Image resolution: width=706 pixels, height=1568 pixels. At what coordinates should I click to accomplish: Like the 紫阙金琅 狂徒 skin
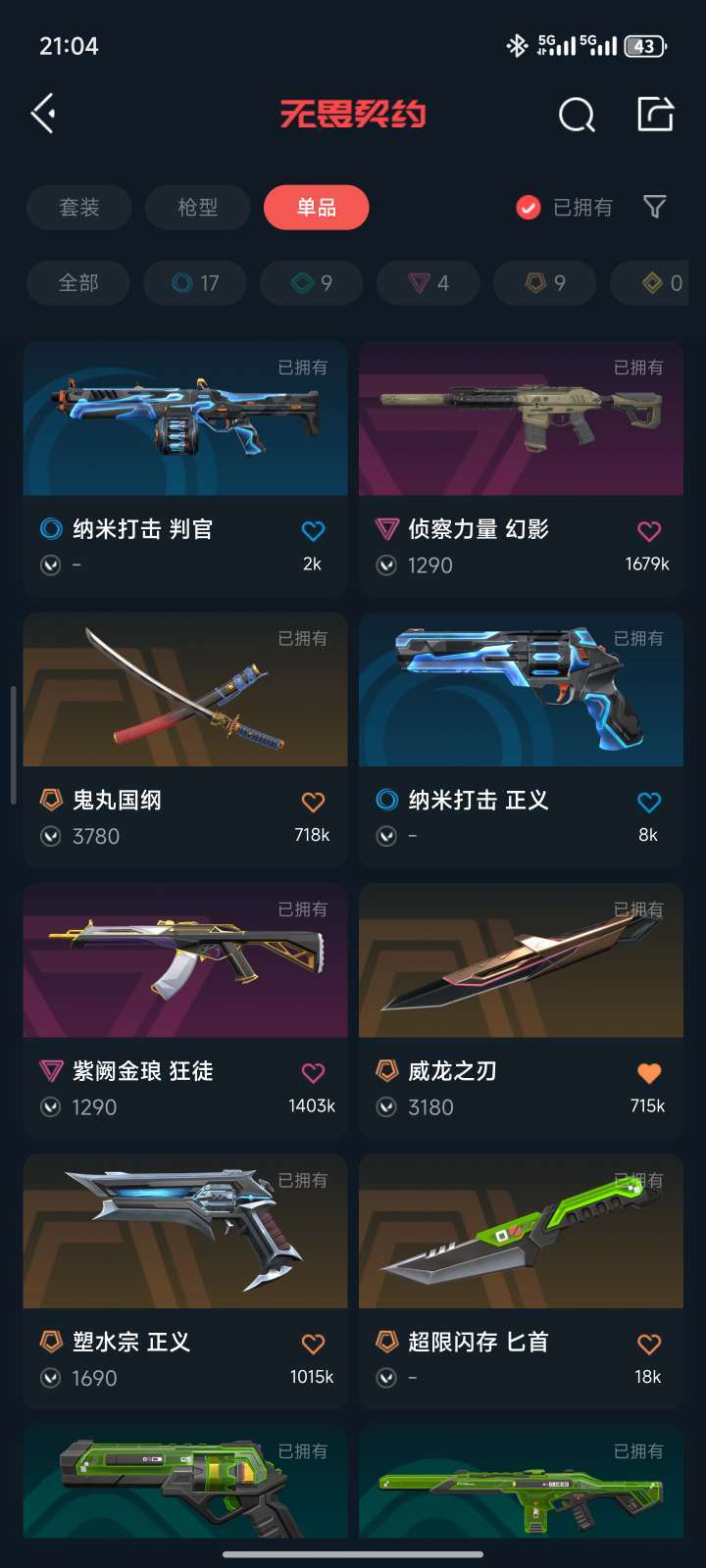pyautogui.click(x=313, y=1073)
